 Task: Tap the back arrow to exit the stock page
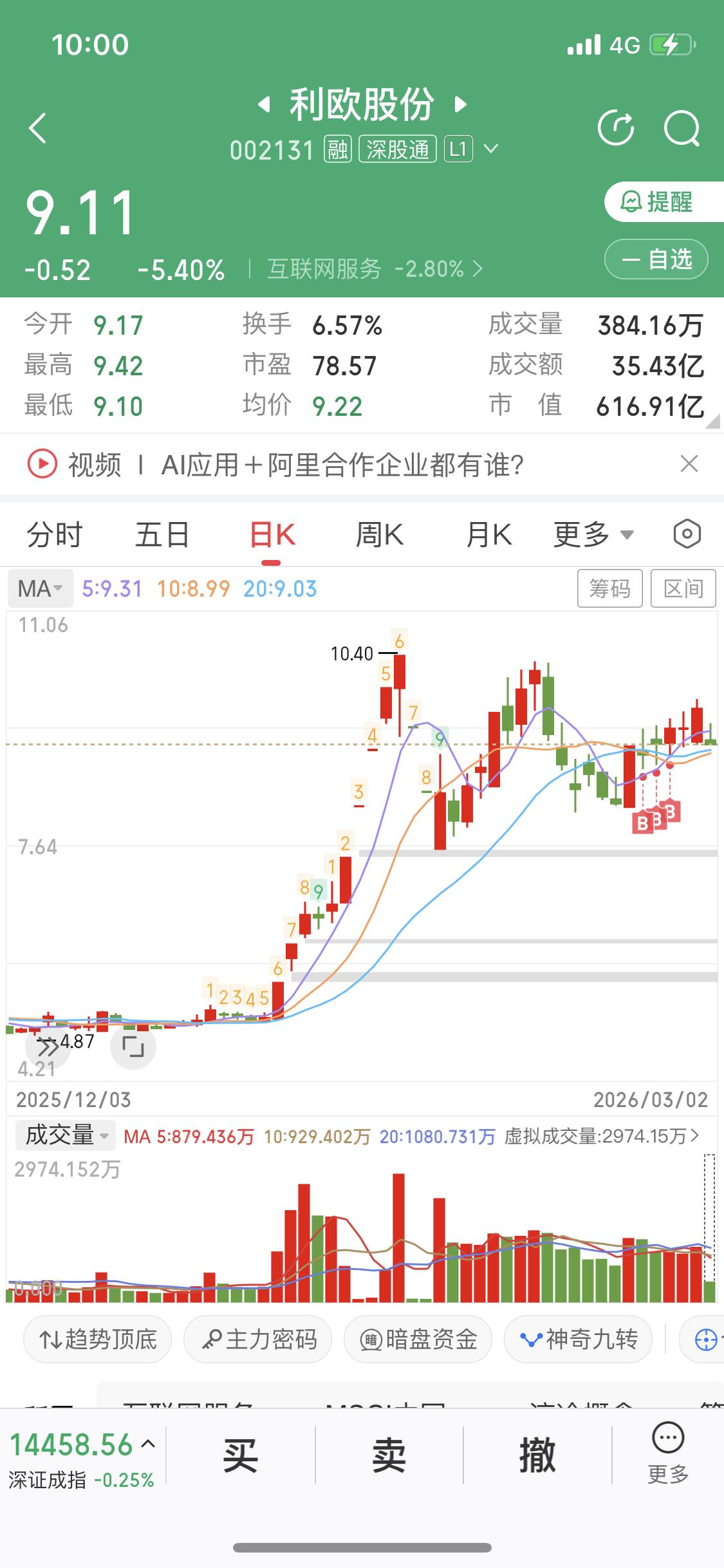(37, 127)
